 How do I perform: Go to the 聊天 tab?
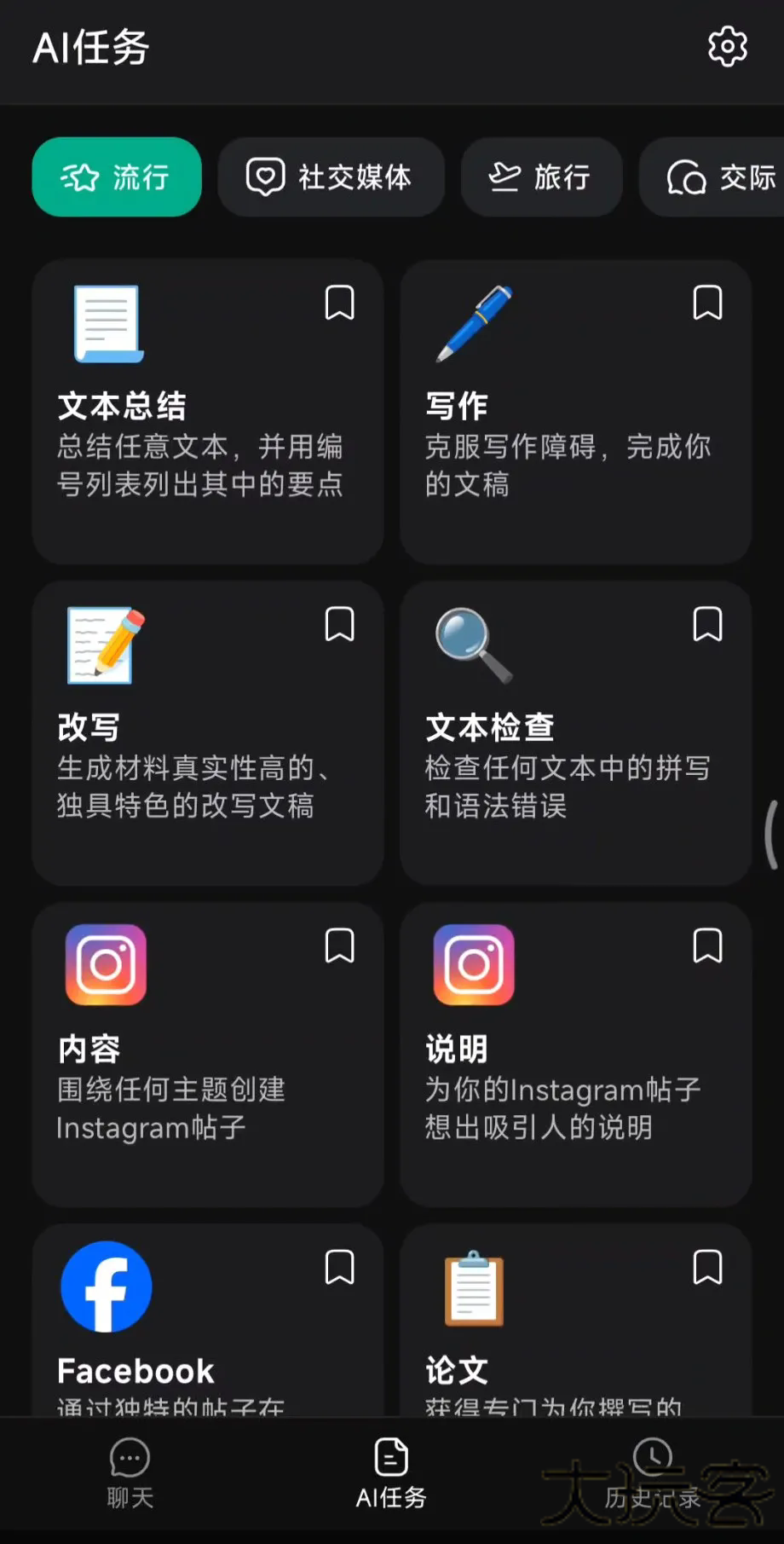[130, 1473]
